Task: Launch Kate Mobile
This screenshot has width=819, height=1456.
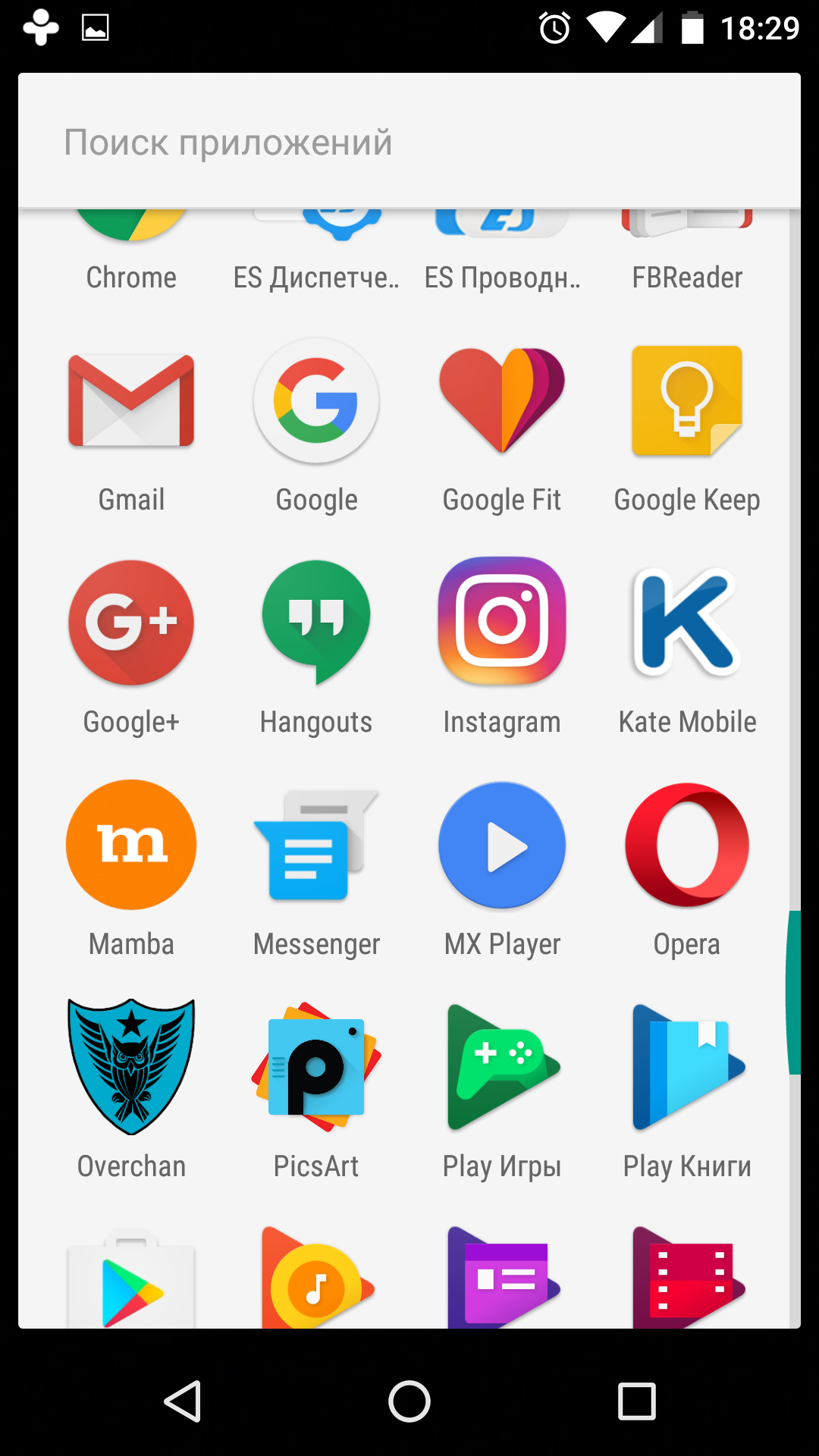Action: click(x=687, y=623)
